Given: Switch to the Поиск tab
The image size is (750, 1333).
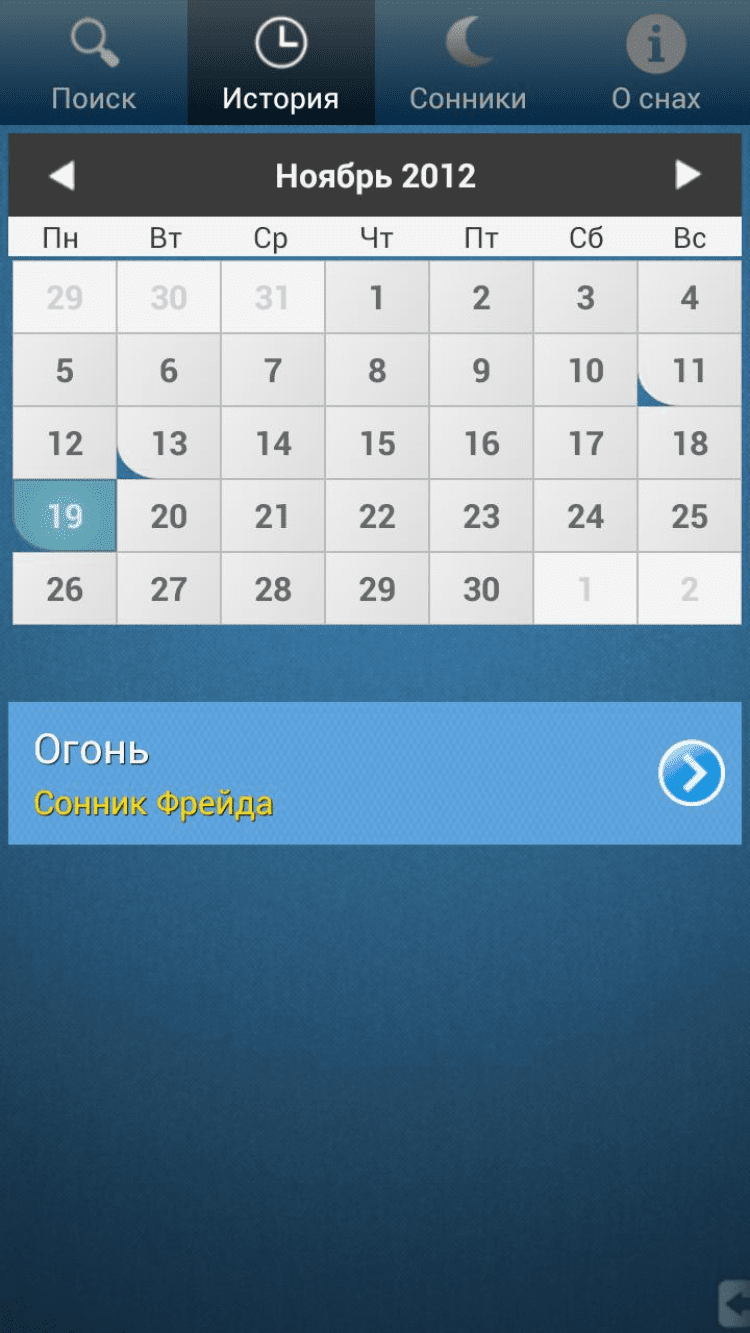Looking at the screenshot, I should pyautogui.click(x=93, y=63).
